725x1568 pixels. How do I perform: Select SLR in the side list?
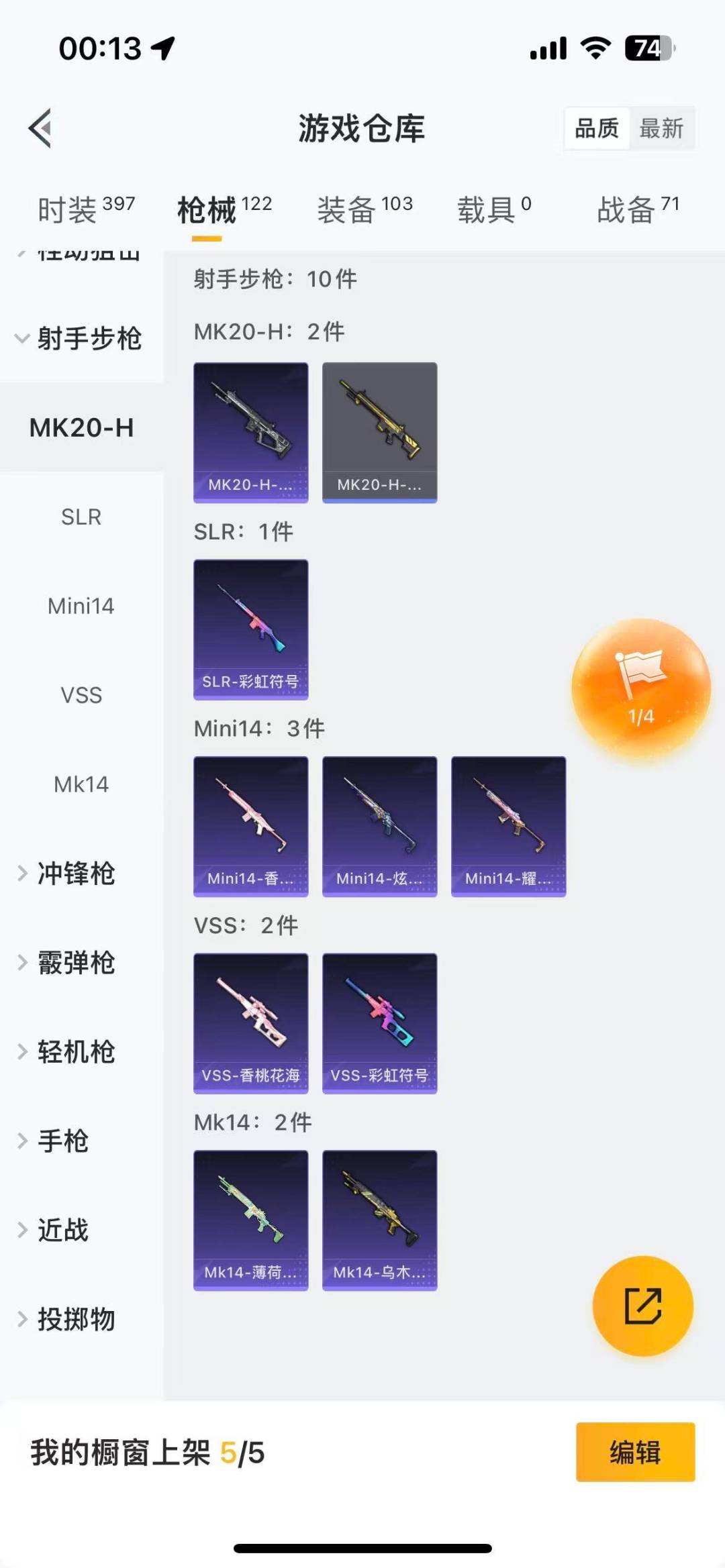coord(81,517)
